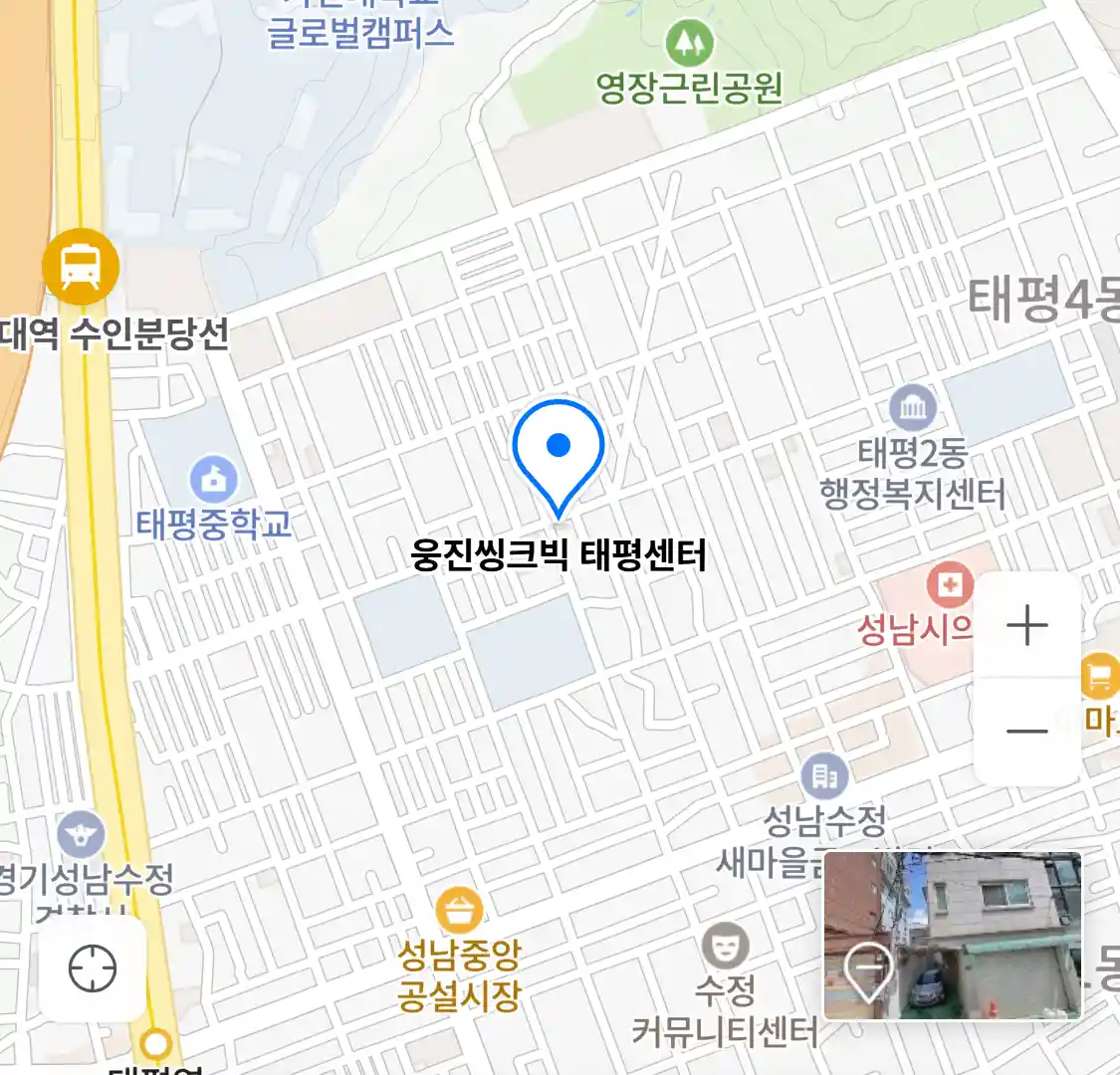This screenshot has width=1120, height=1075.
Task: Zoom out of the map
Action: [x=1026, y=731]
